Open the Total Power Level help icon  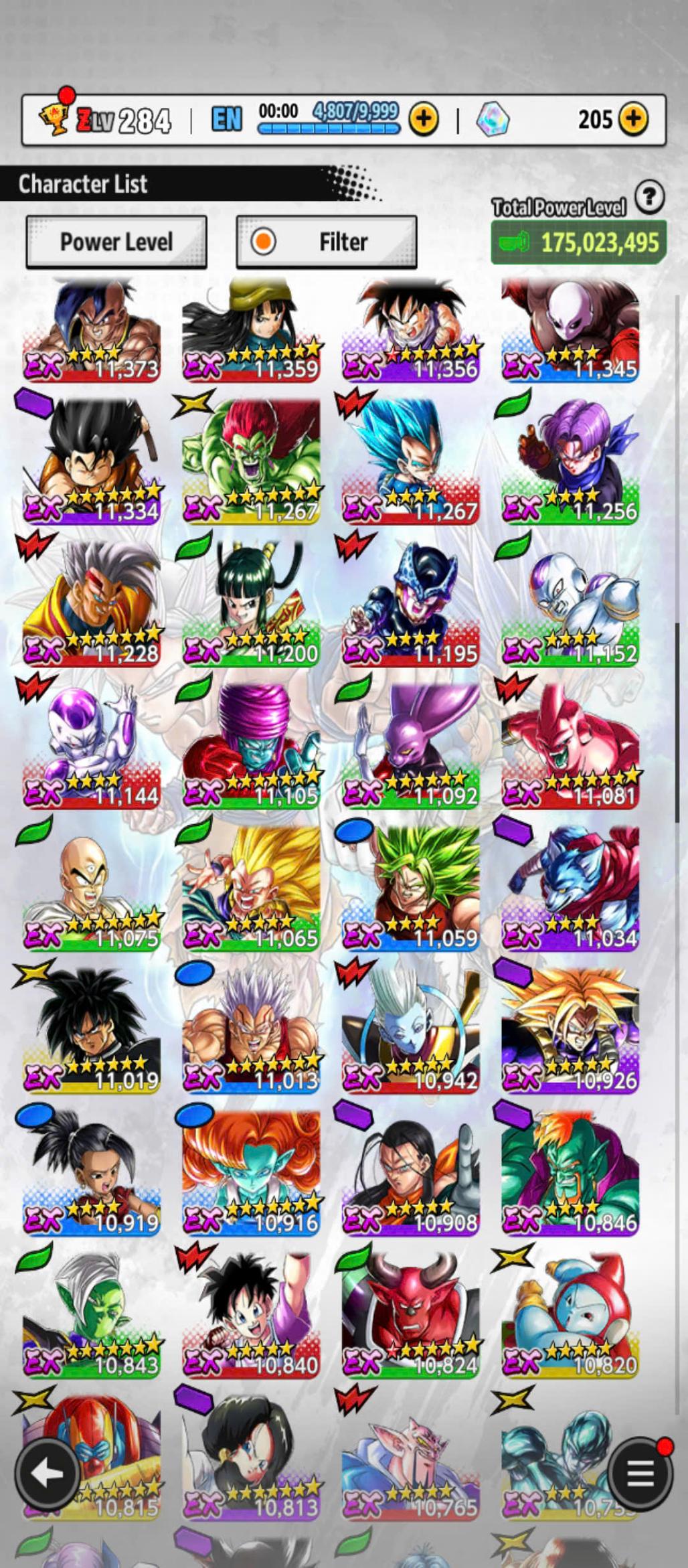(x=649, y=198)
